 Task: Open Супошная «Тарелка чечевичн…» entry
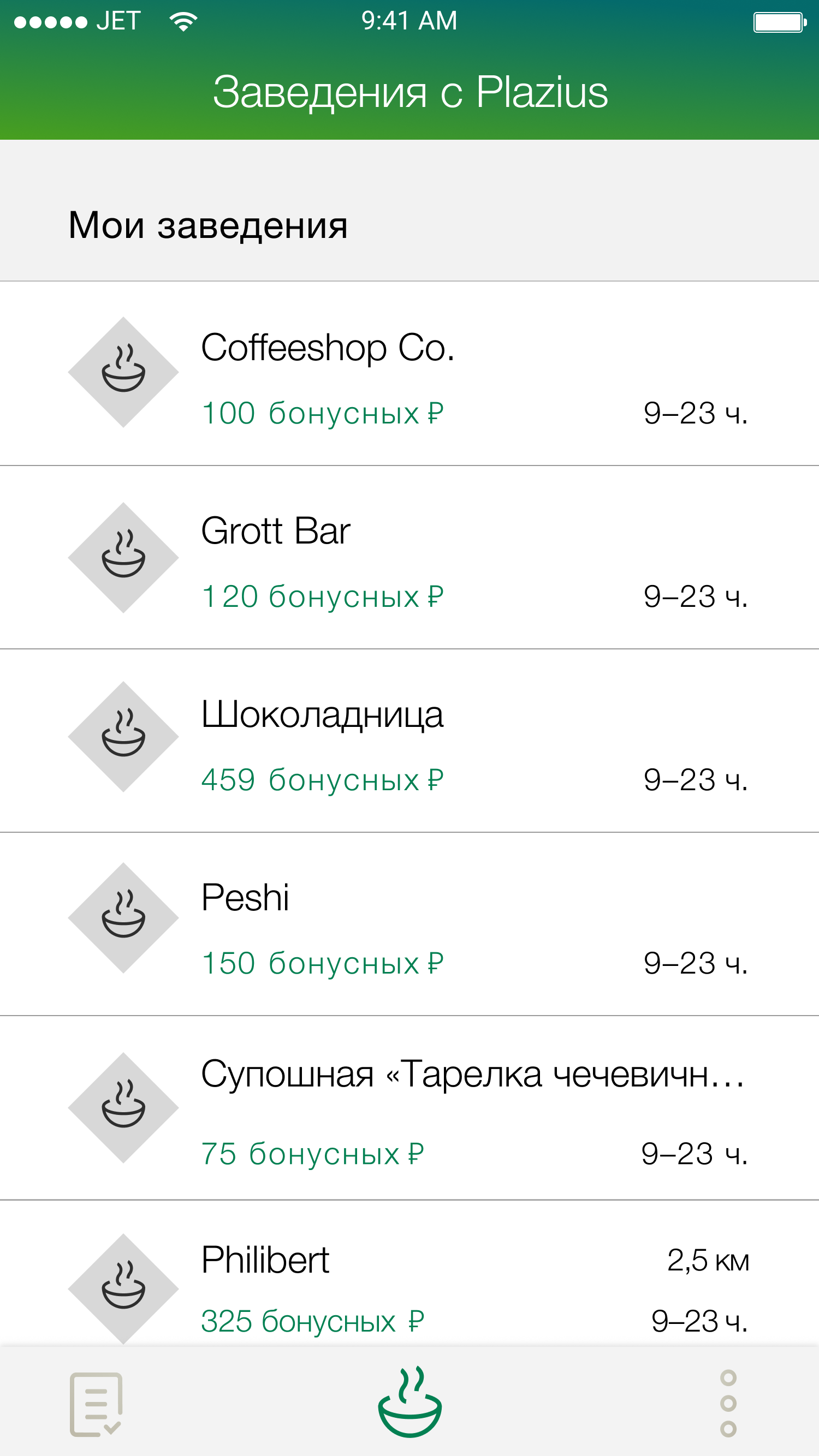(x=410, y=1108)
